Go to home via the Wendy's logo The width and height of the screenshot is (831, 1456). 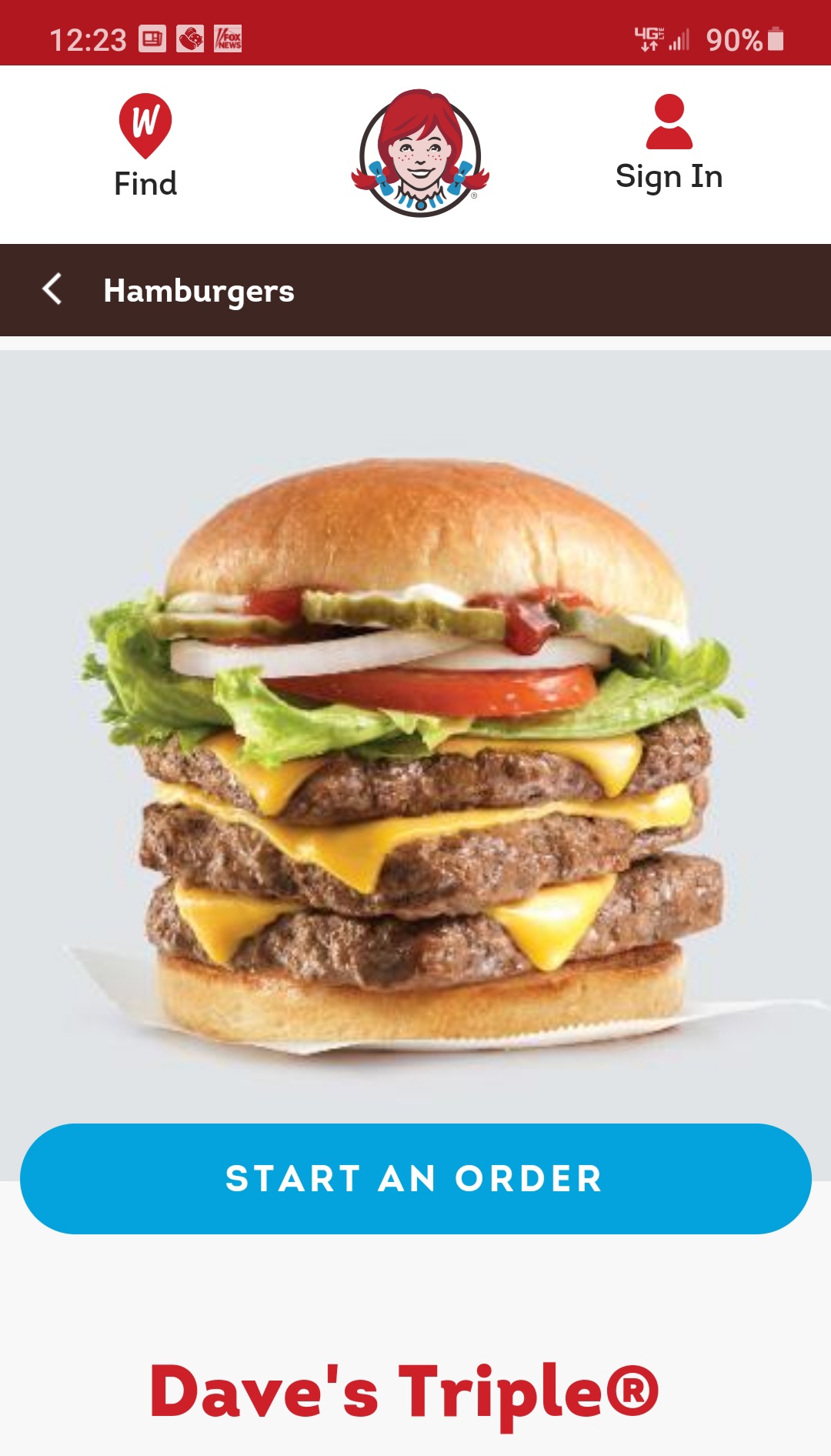coord(419,153)
